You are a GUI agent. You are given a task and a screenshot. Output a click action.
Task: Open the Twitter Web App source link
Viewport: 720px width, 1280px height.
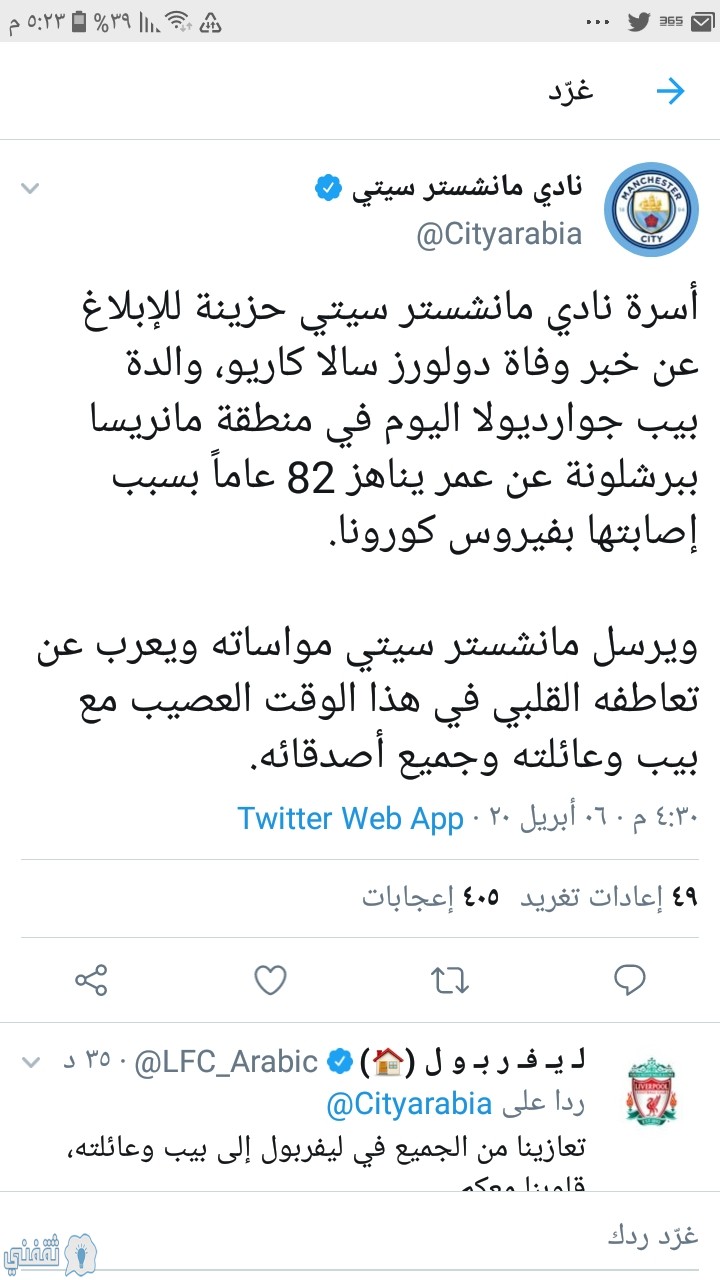coord(350,819)
